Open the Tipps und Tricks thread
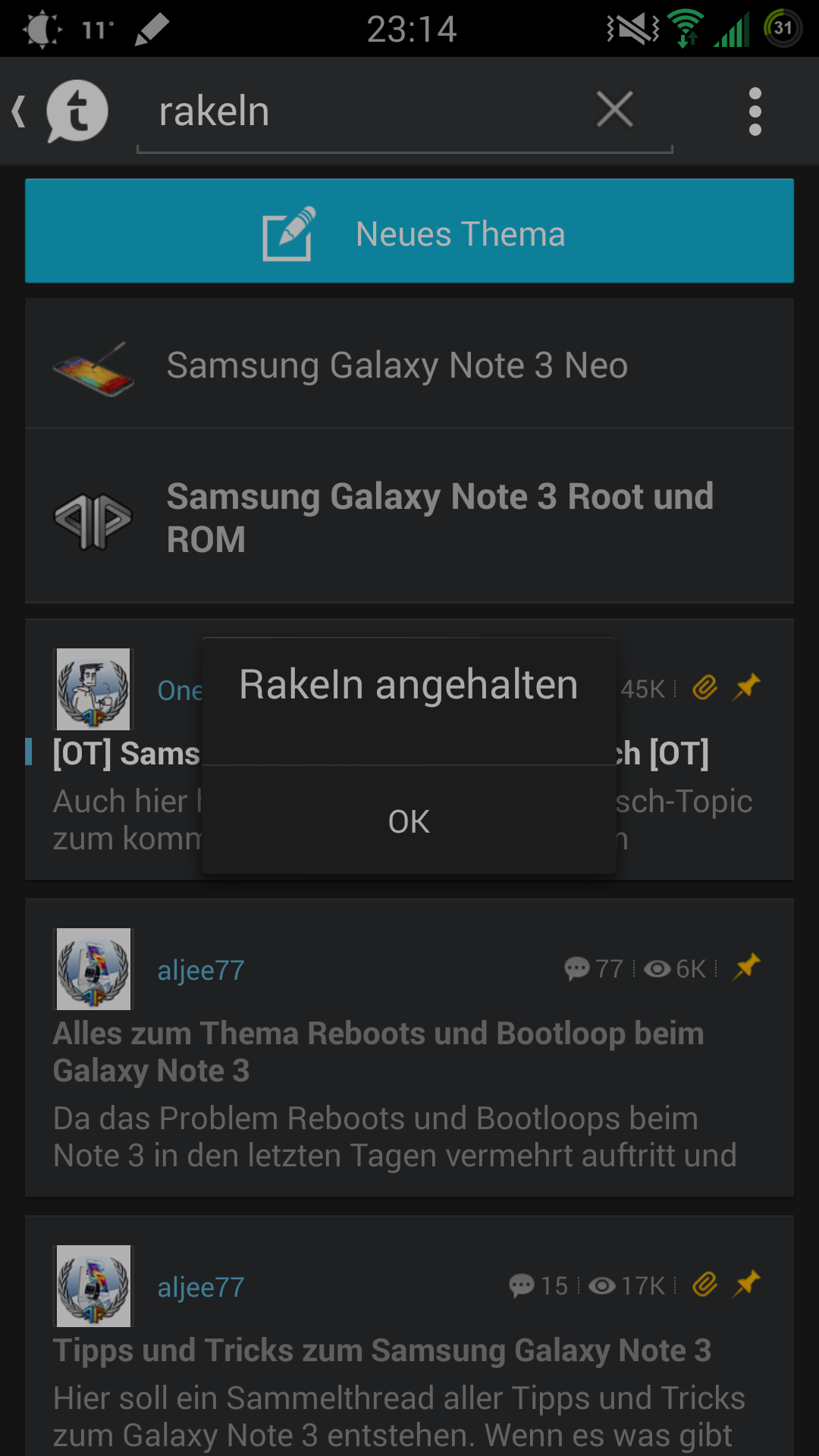The height and width of the screenshot is (1456, 819). [409, 1336]
